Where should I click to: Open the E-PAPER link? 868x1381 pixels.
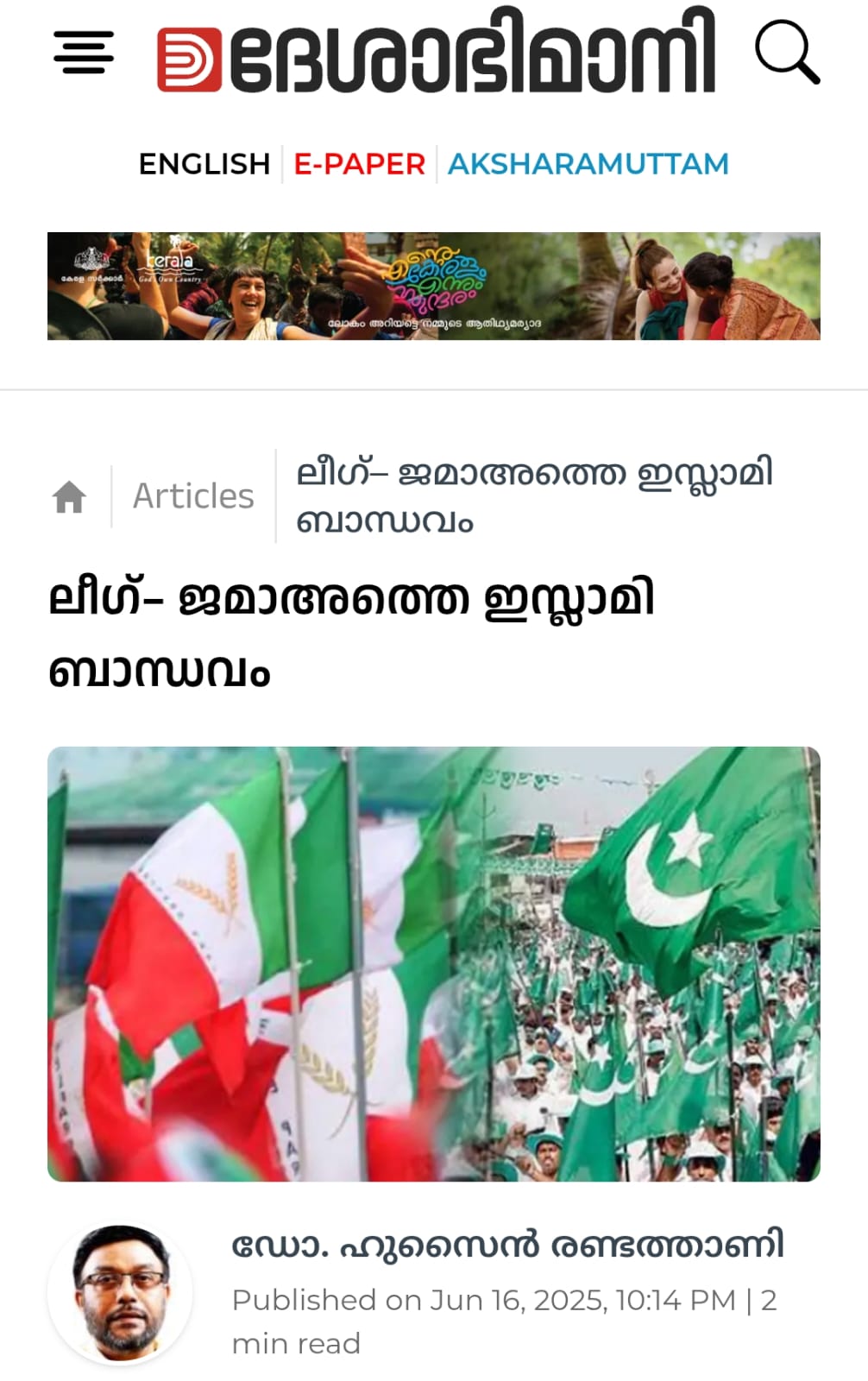pyautogui.click(x=359, y=164)
